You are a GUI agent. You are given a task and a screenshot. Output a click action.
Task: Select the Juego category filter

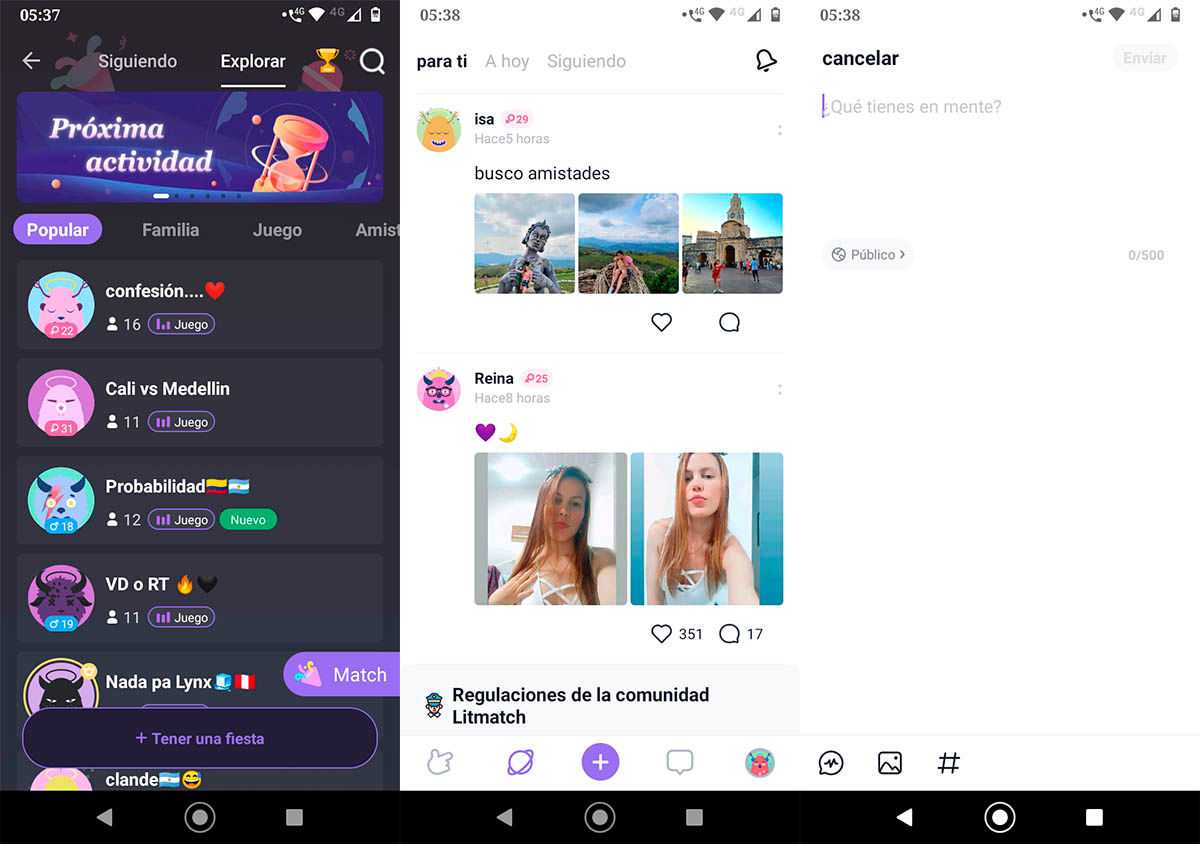277,230
